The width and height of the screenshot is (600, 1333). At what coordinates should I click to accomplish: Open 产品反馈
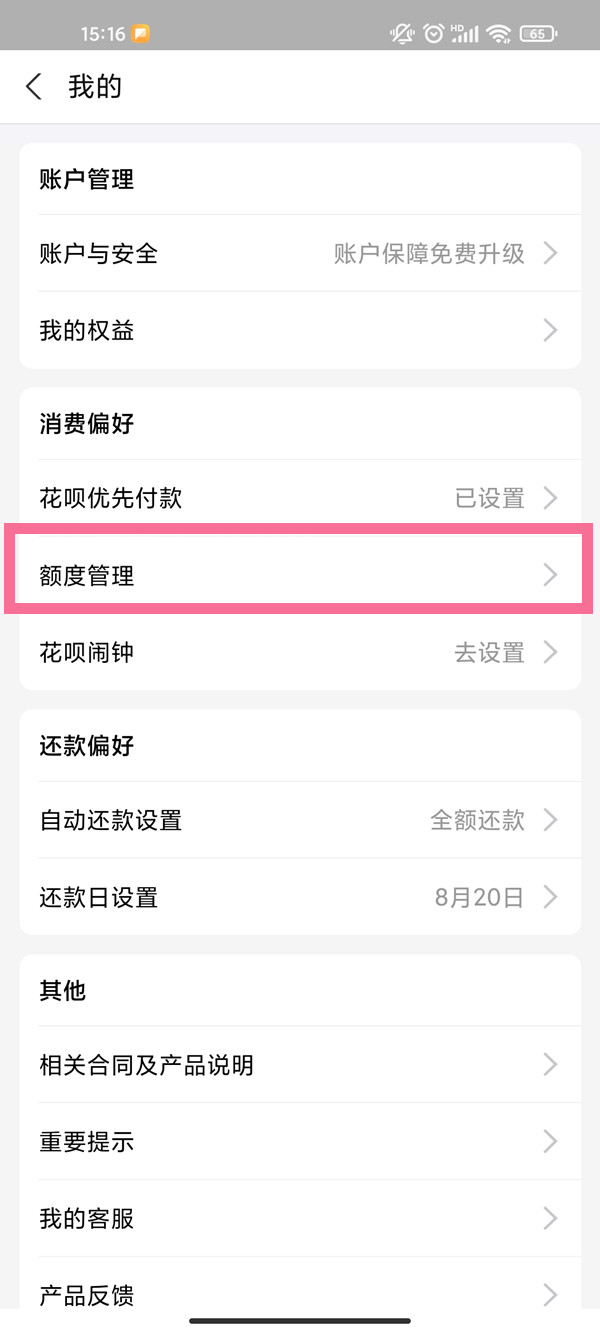pos(300,1294)
